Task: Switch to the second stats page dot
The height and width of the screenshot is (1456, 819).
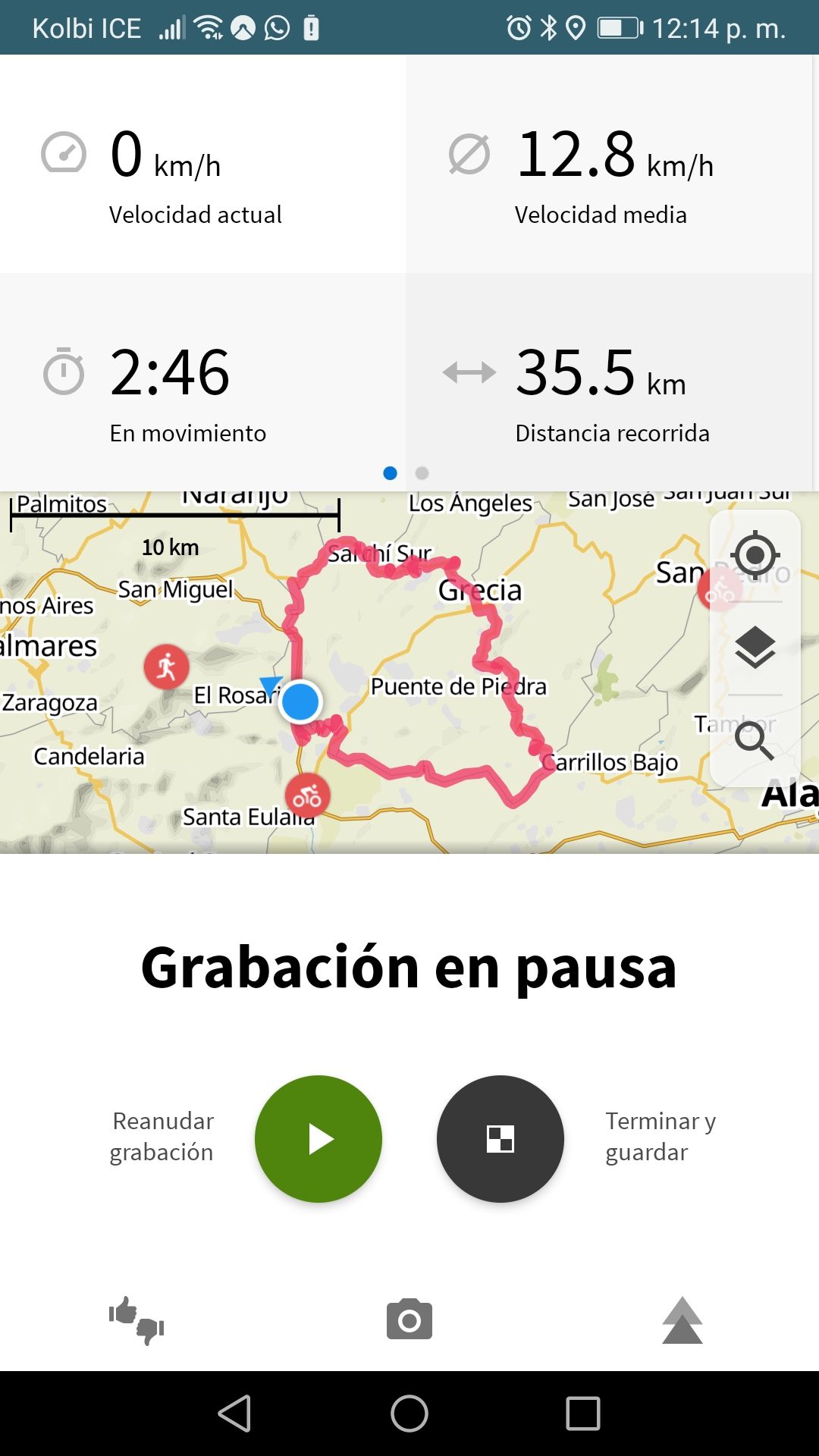Action: point(422,473)
